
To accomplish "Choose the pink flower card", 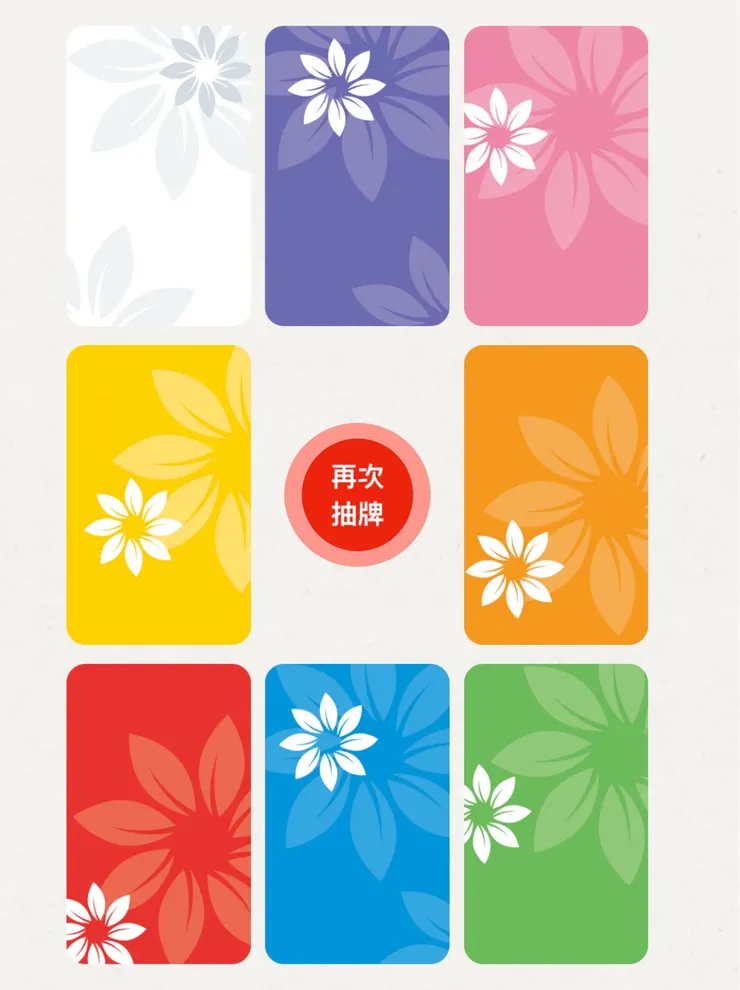I will [x=556, y=176].
